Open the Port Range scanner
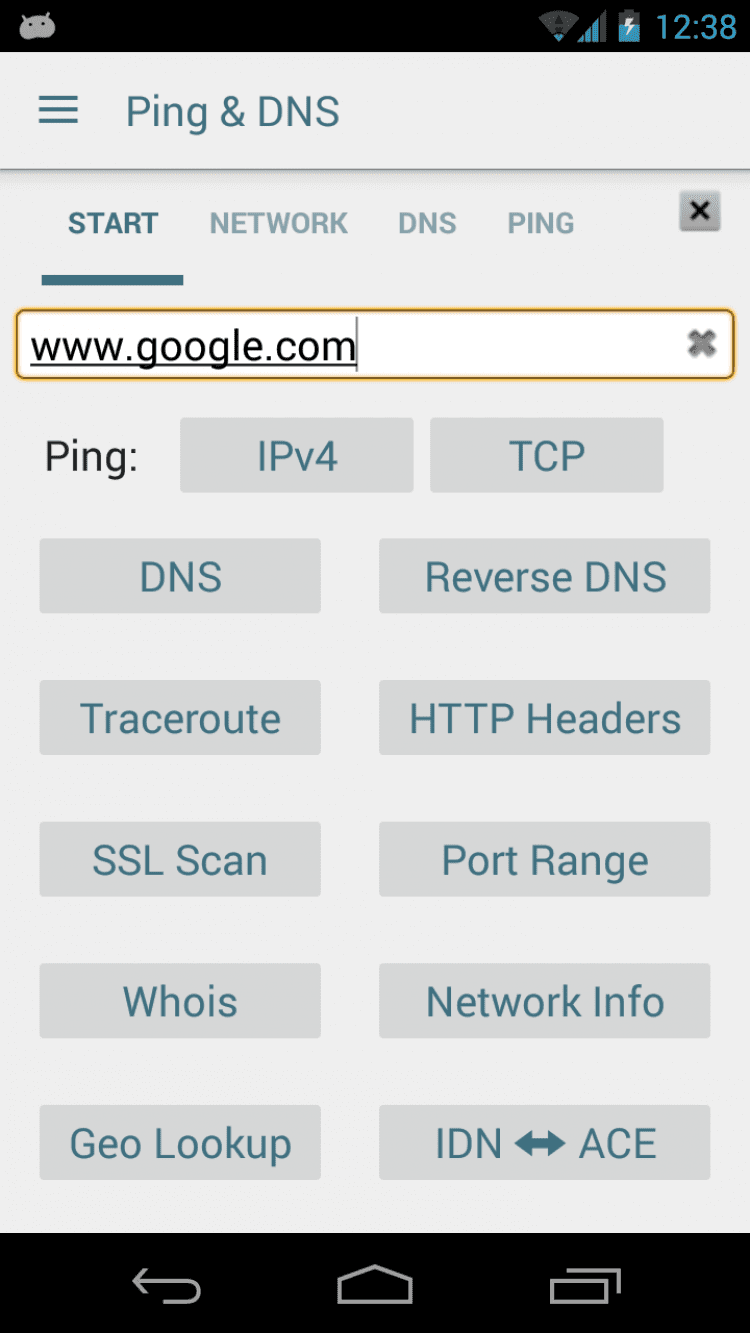Viewport: 750px width, 1333px height. point(544,860)
